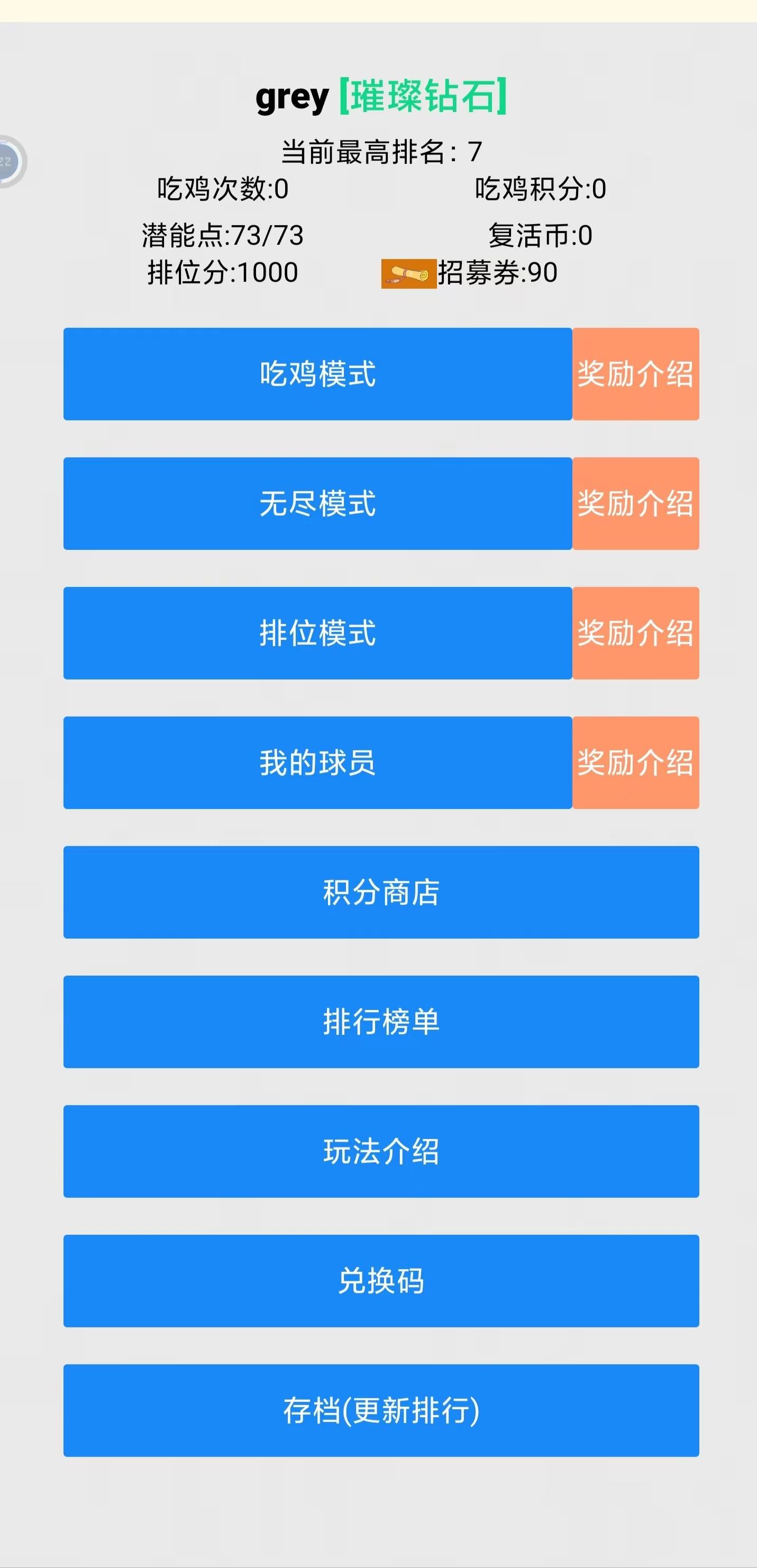View 奖励介绍 beside 吃鸡模式
The image size is (757, 1568).
pyautogui.click(x=636, y=374)
